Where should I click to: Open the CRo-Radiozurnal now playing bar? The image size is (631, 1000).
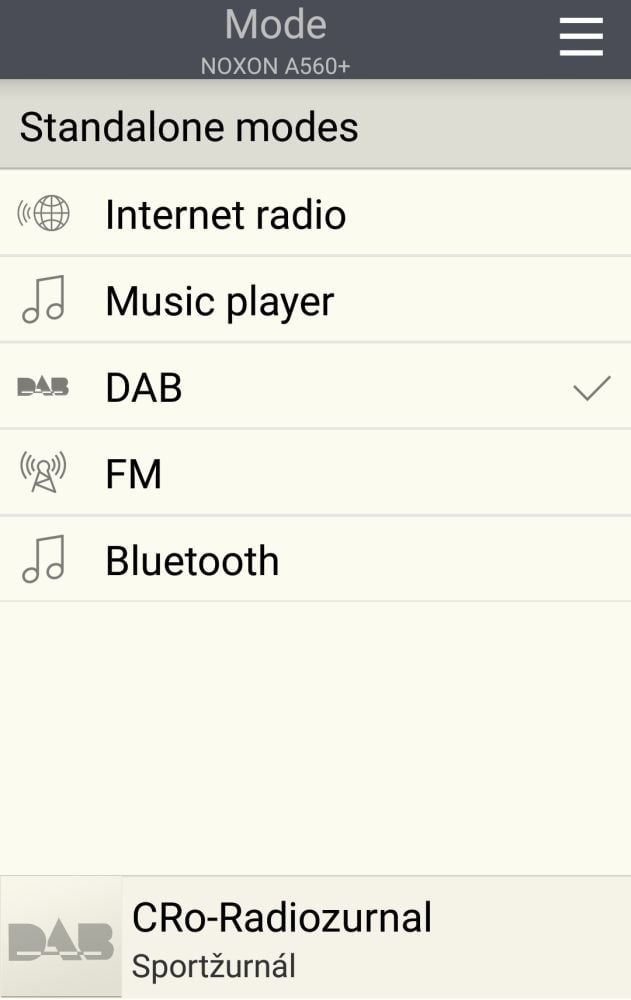315,938
